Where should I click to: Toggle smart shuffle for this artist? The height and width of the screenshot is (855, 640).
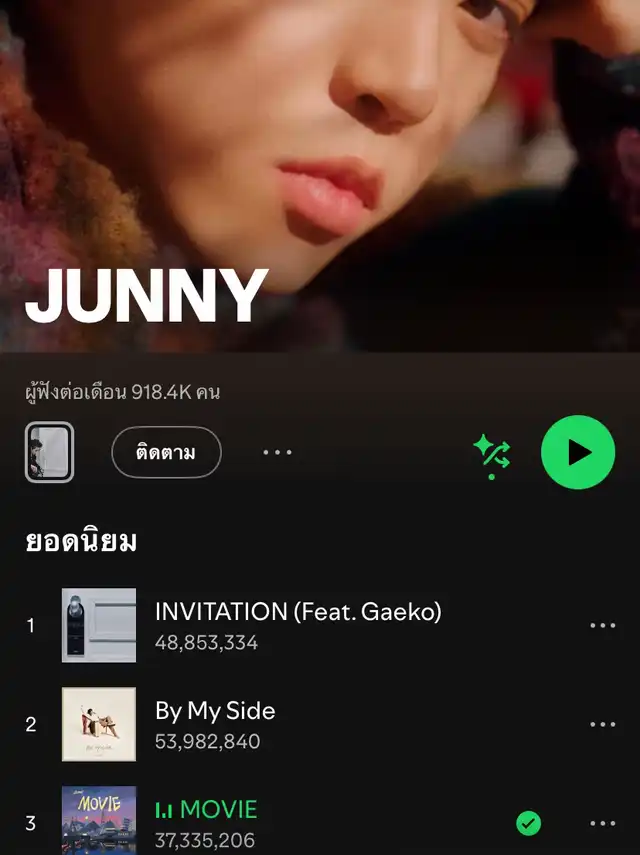pos(492,455)
